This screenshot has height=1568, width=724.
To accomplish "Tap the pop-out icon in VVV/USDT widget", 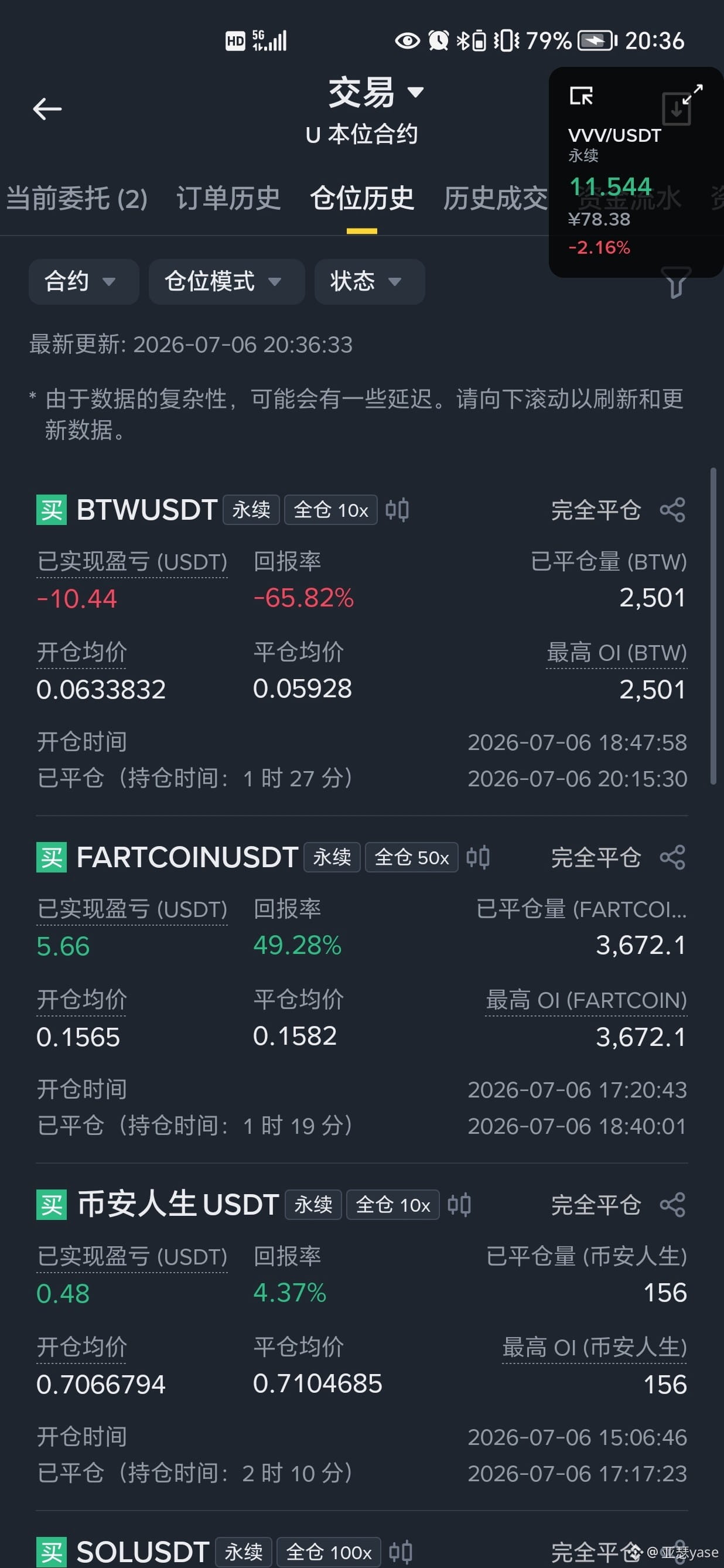I will coord(581,96).
